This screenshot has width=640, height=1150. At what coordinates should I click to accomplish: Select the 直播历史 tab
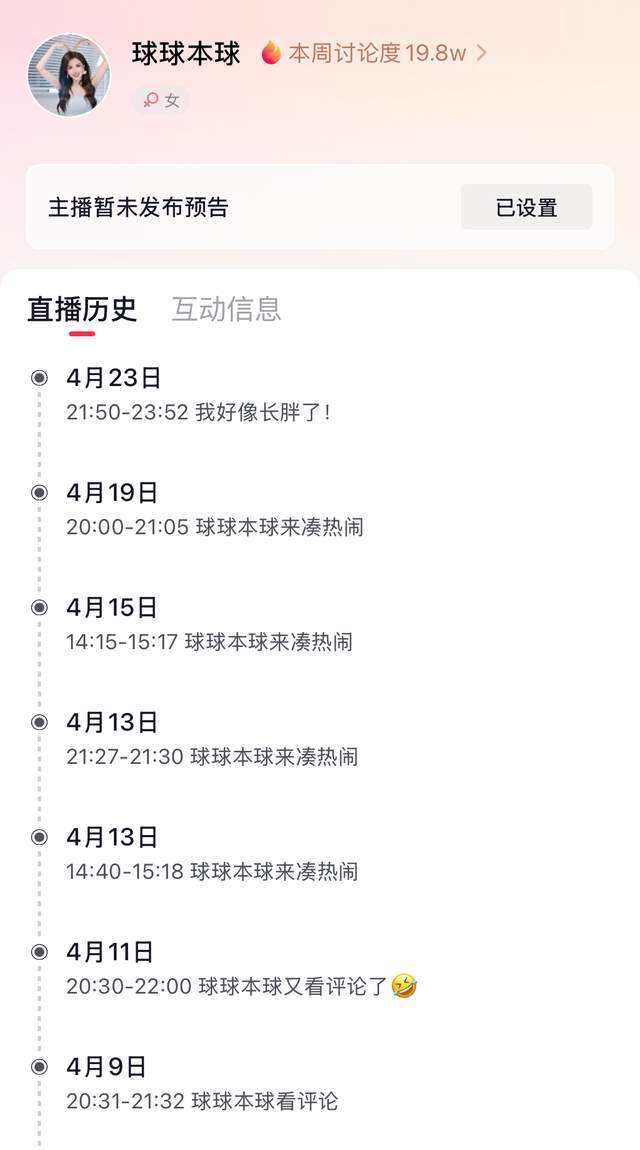tap(82, 309)
